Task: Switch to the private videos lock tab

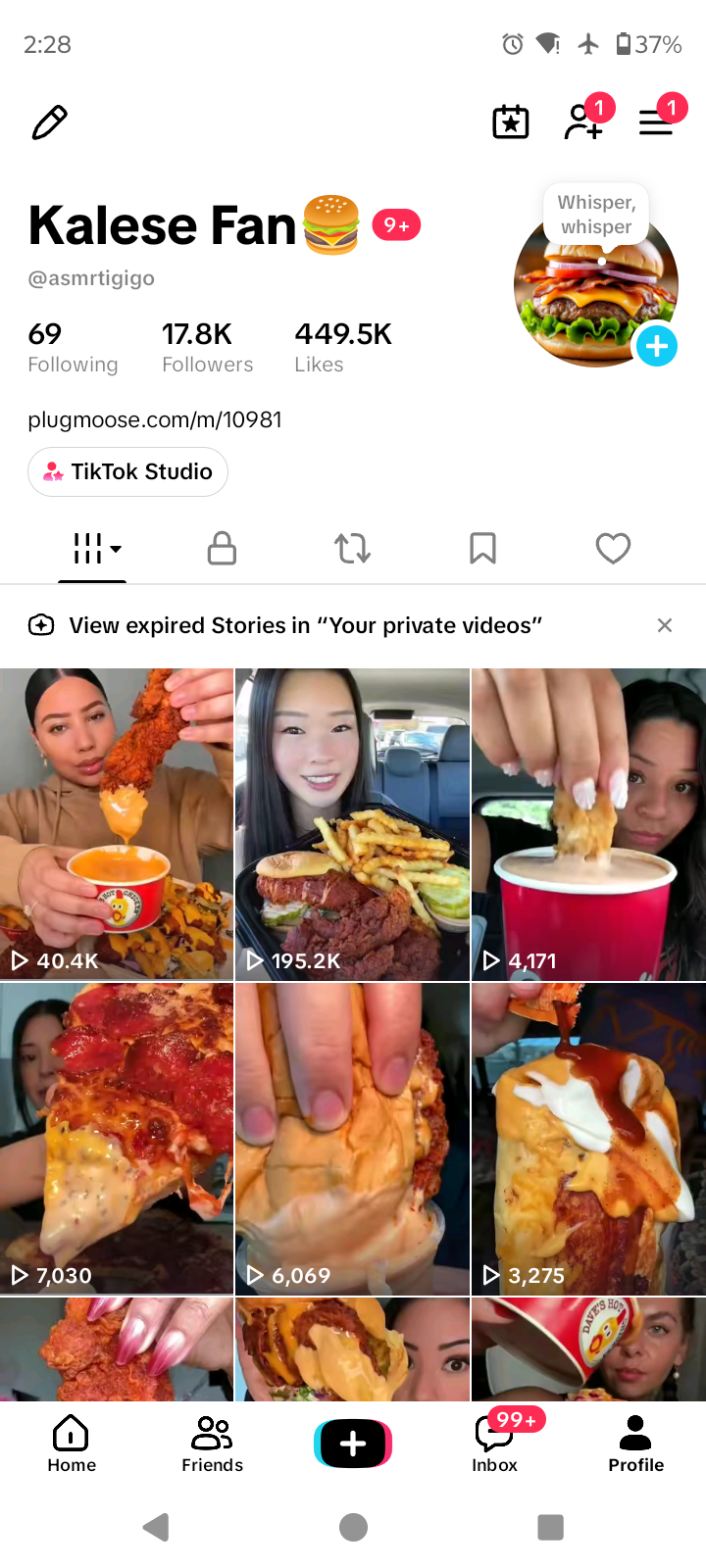Action: coord(223,548)
